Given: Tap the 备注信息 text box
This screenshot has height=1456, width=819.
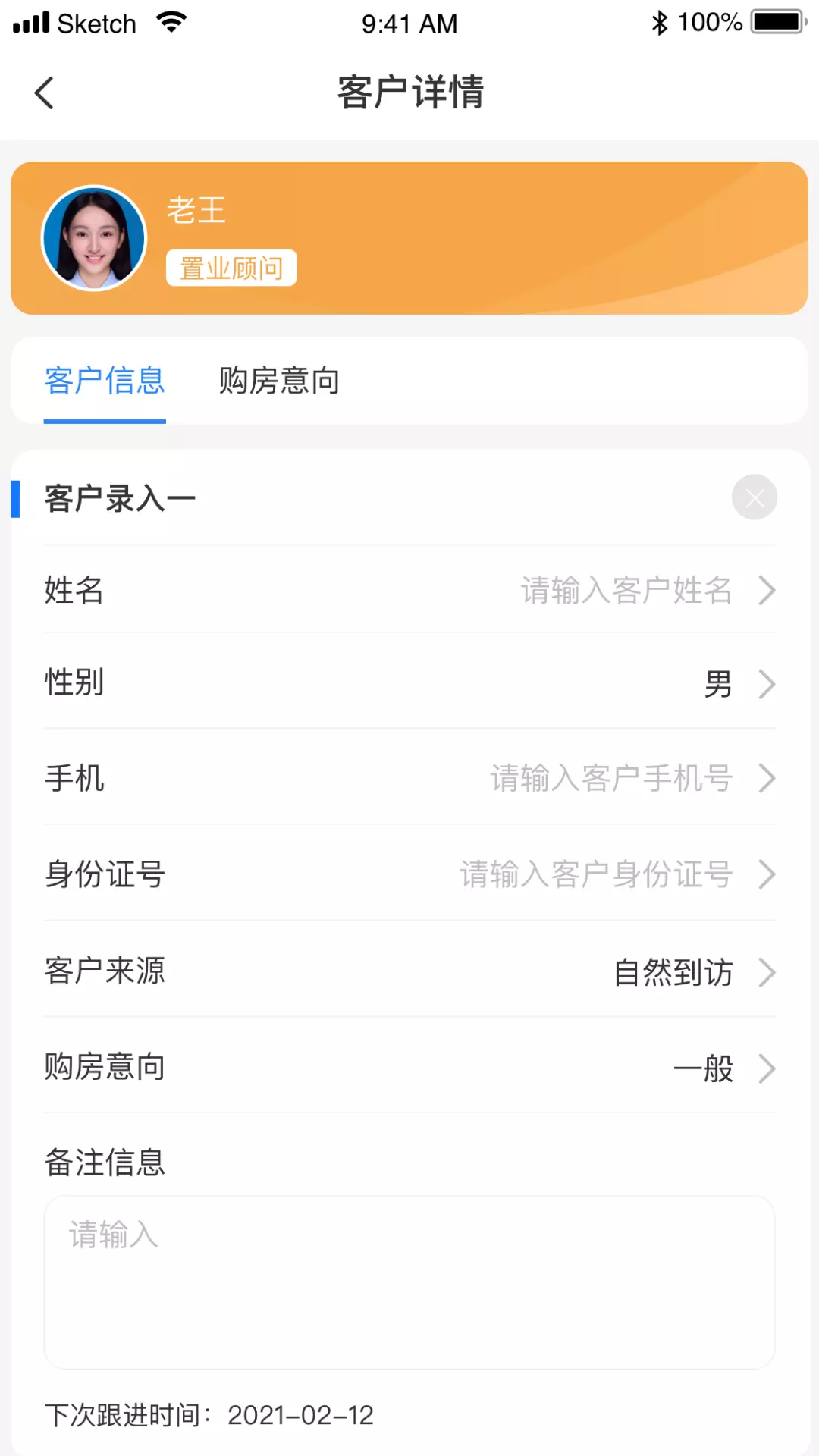Looking at the screenshot, I should click(409, 1282).
